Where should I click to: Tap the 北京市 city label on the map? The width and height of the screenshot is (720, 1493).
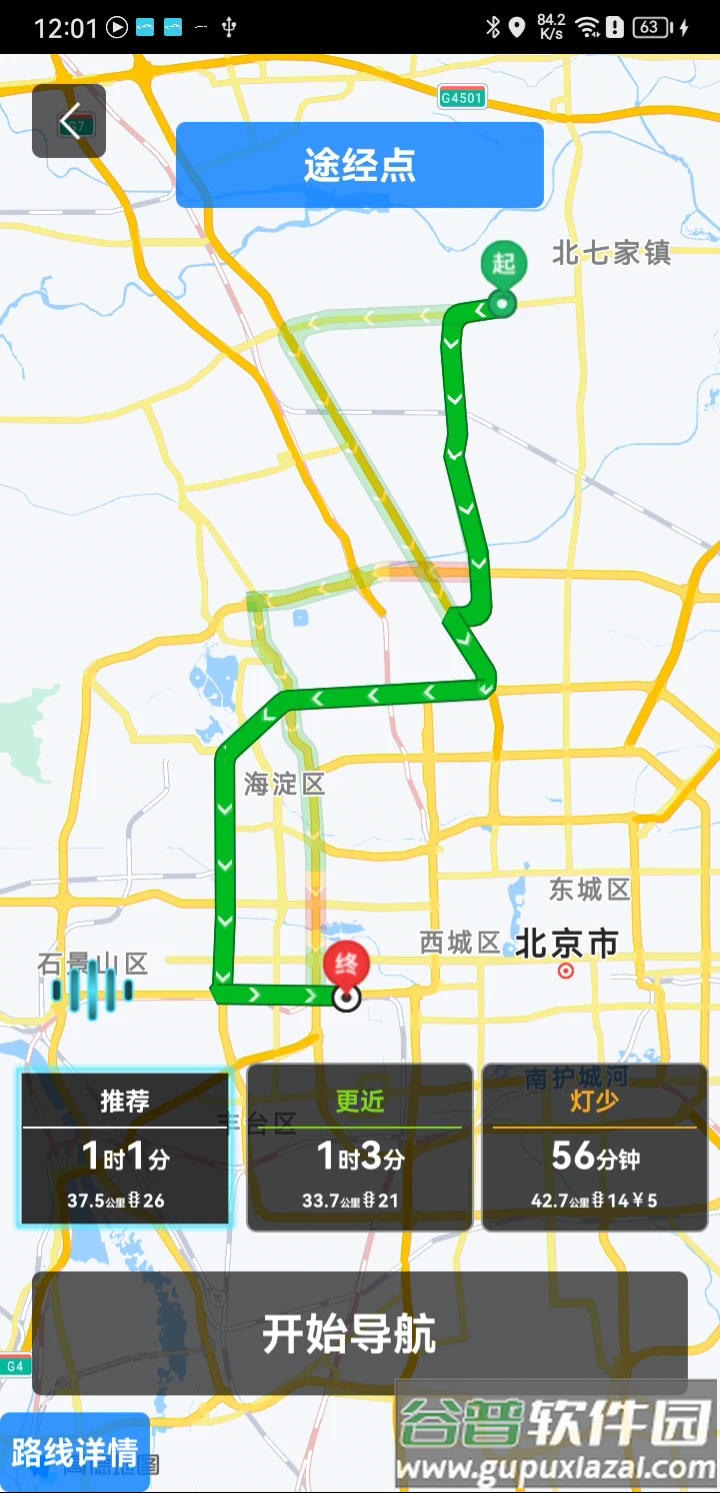(566, 944)
